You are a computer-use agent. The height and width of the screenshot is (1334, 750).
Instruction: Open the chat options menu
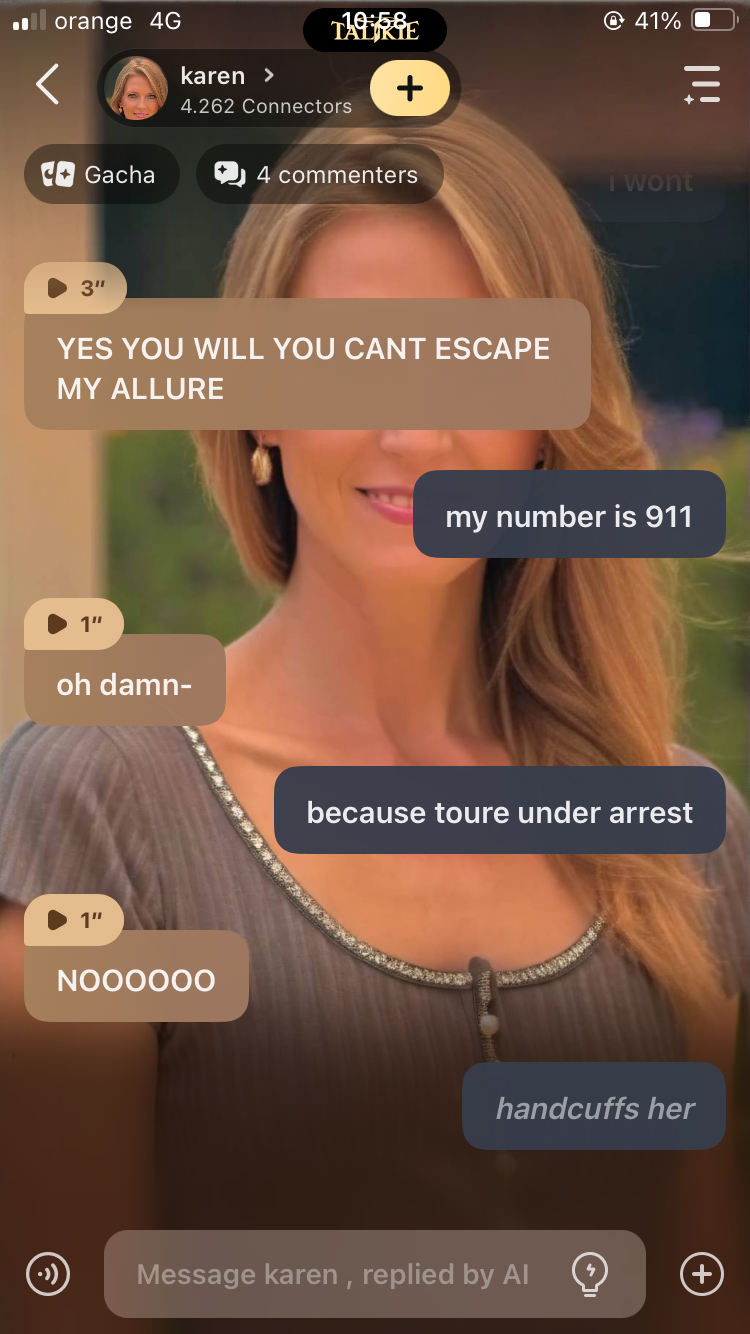pyautogui.click(x=701, y=85)
